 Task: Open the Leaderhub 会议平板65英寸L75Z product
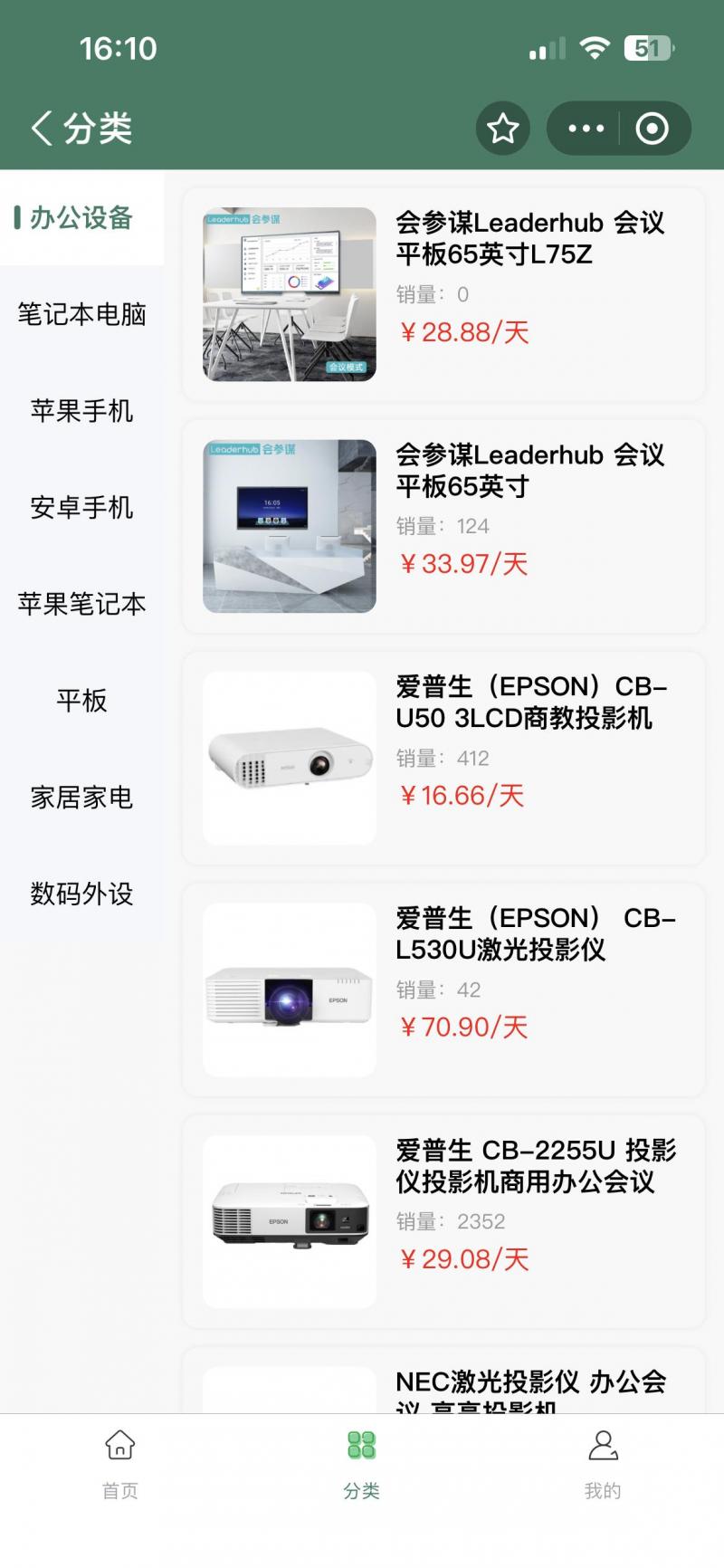tap(443, 294)
